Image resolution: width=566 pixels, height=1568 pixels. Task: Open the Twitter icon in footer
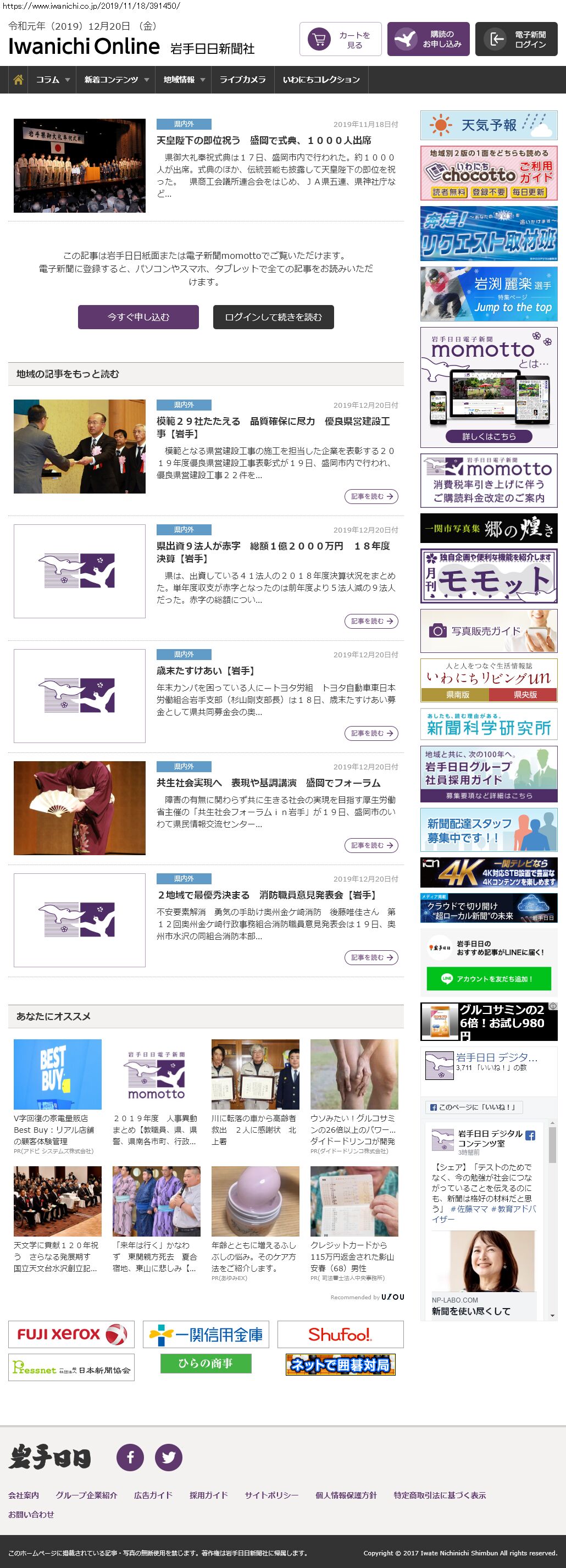pos(169,1457)
